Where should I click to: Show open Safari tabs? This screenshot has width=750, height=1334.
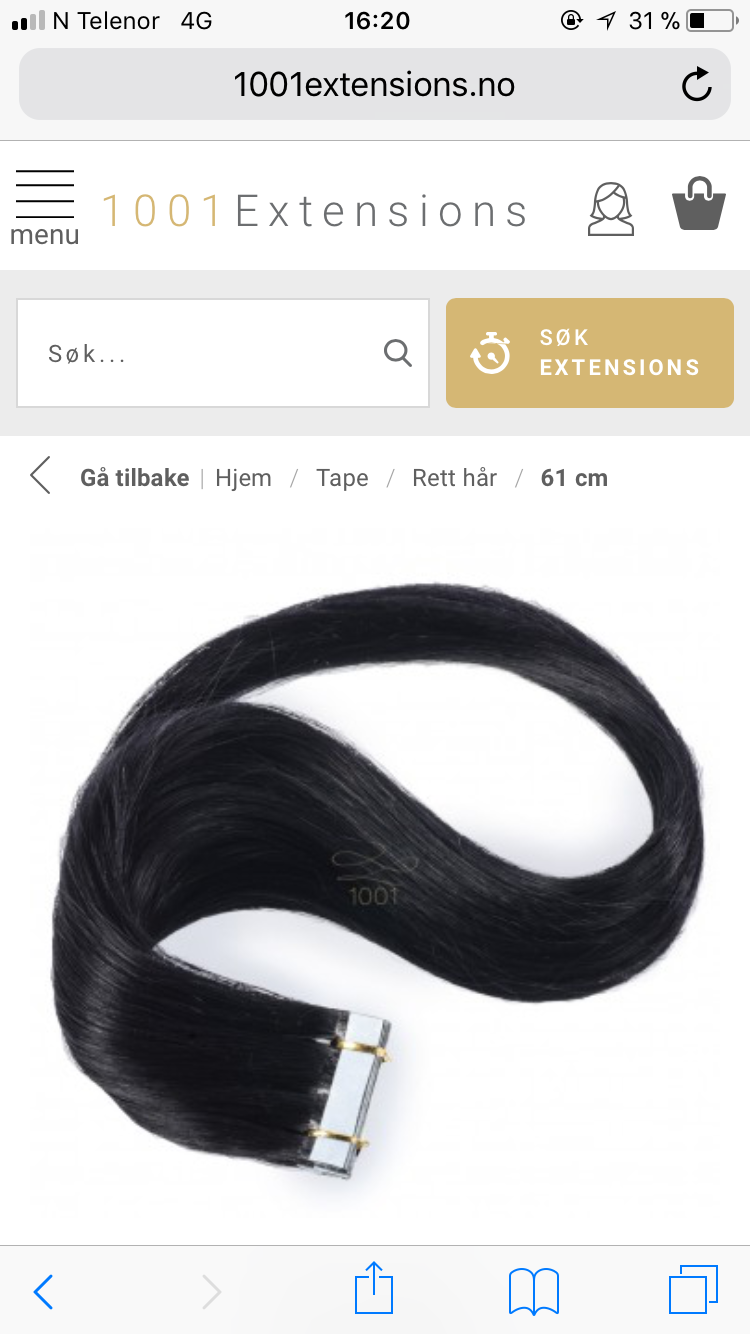click(x=693, y=1290)
